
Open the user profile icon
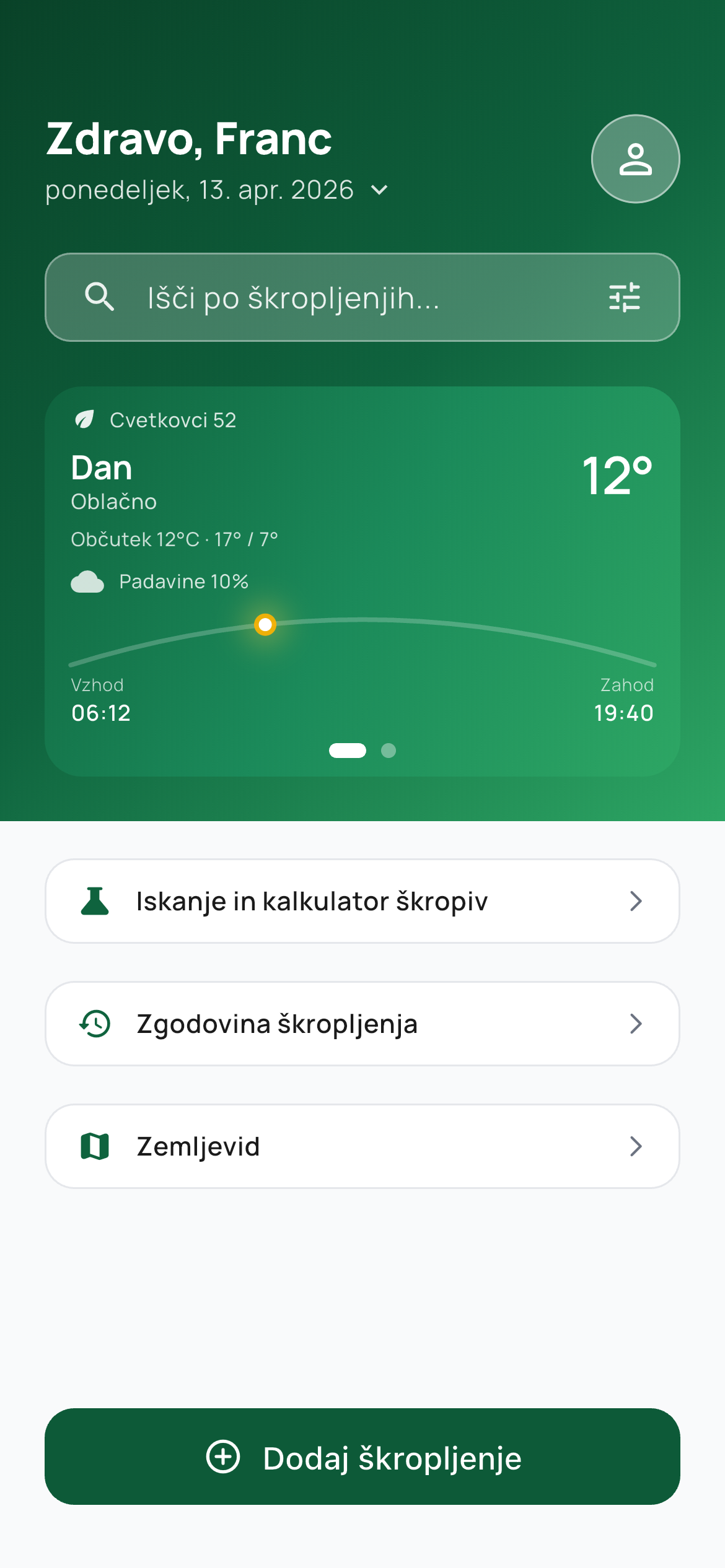point(635,159)
